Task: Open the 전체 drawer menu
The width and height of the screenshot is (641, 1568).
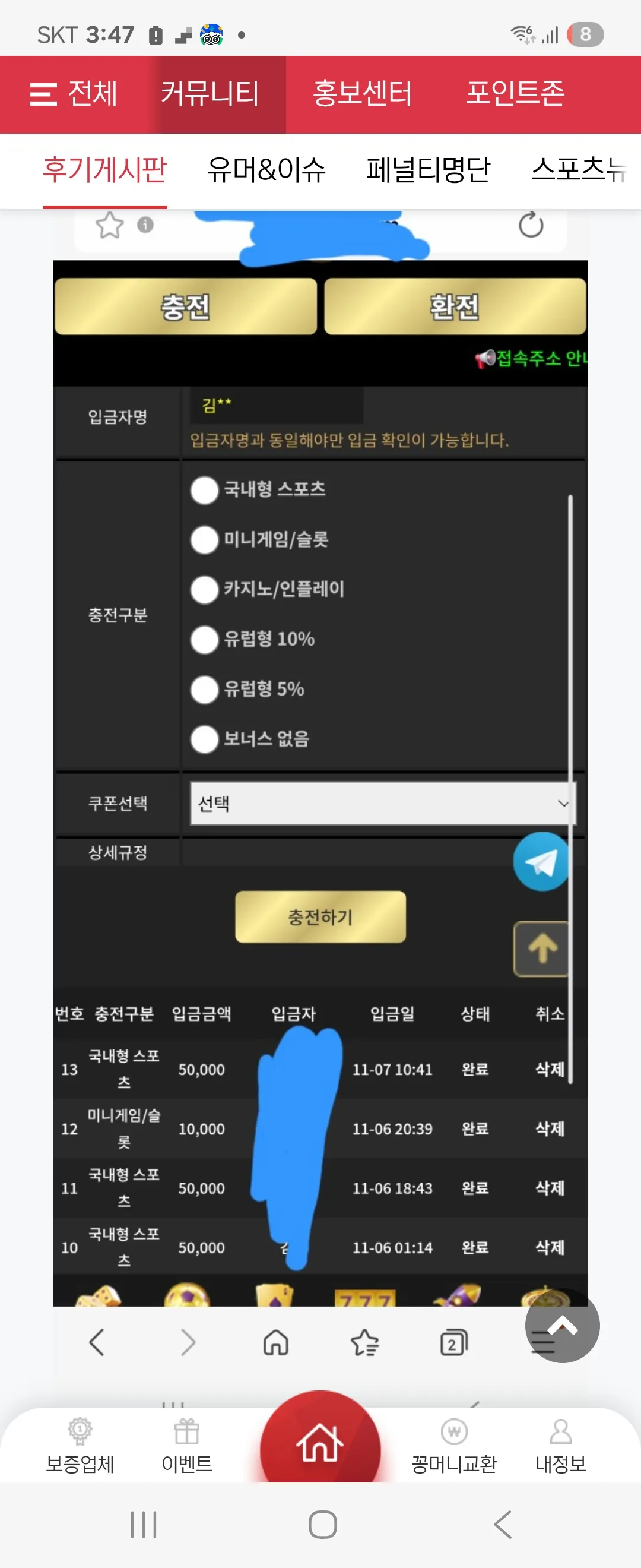Action: pos(74,94)
